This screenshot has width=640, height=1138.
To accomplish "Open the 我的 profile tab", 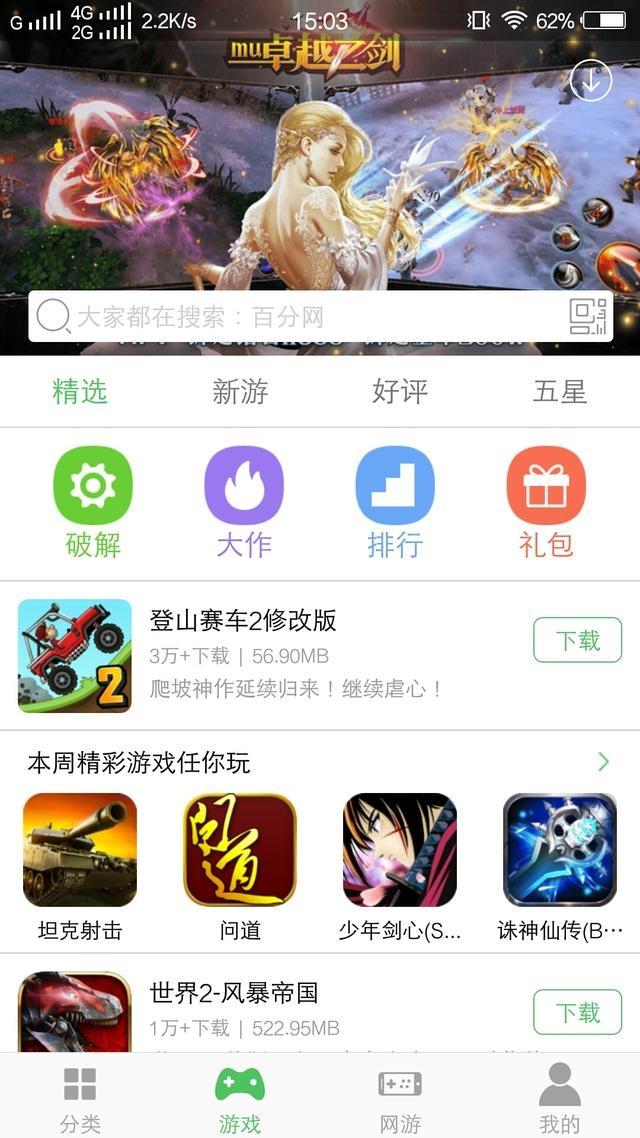I will (560, 1098).
